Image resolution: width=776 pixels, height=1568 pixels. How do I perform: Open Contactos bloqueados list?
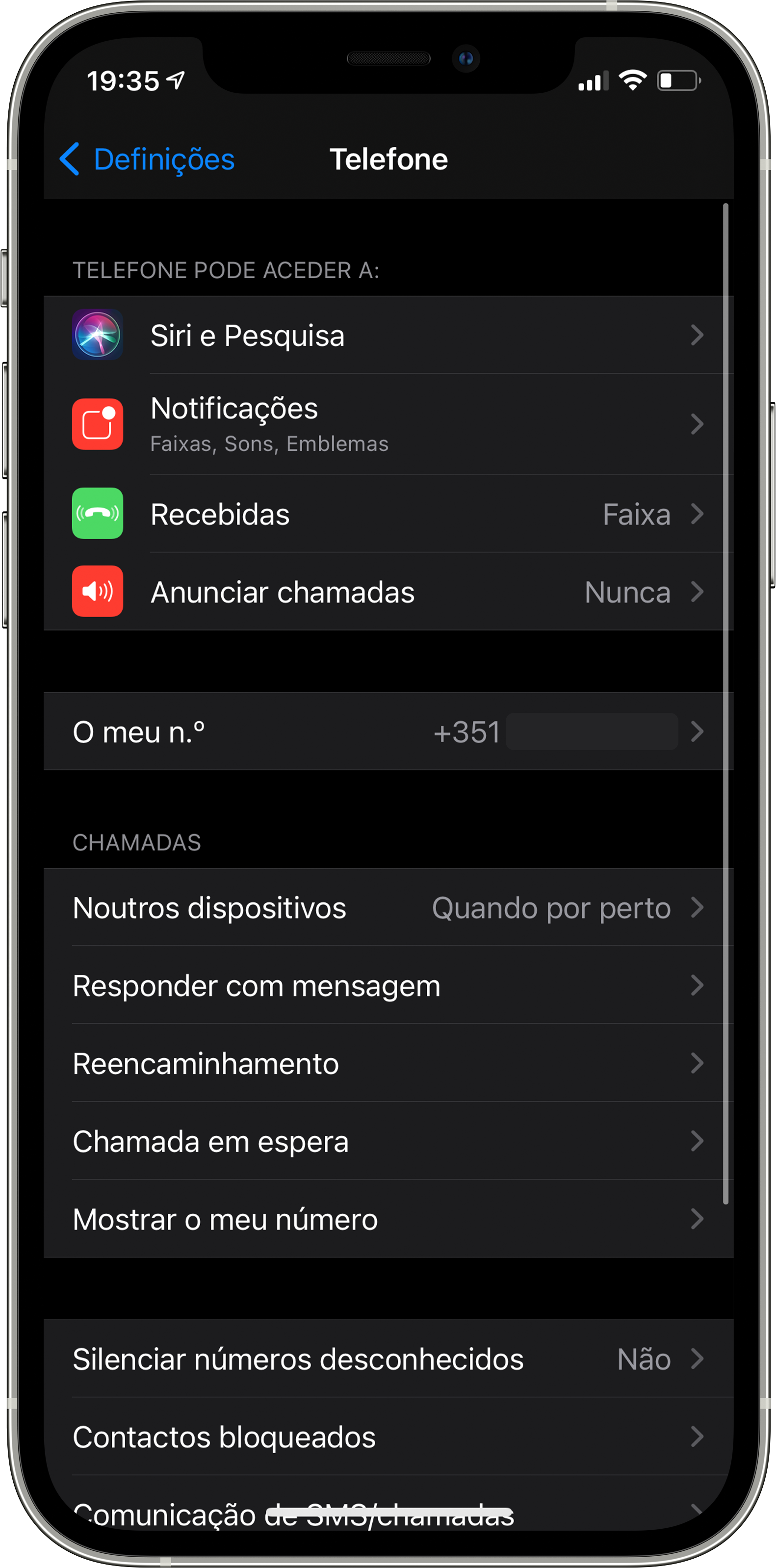pos(388,1437)
